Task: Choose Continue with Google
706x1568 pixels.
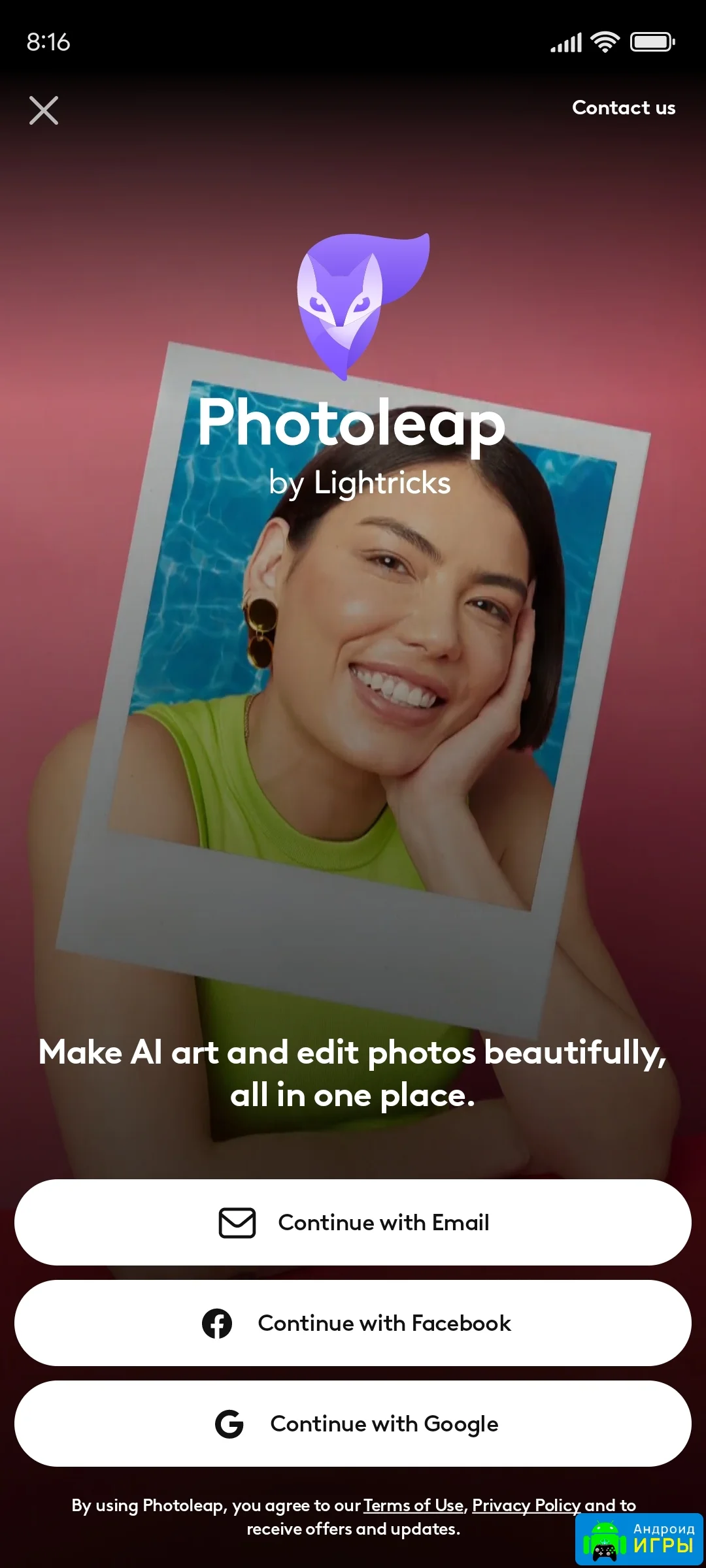Action: [x=353, y=1423]
